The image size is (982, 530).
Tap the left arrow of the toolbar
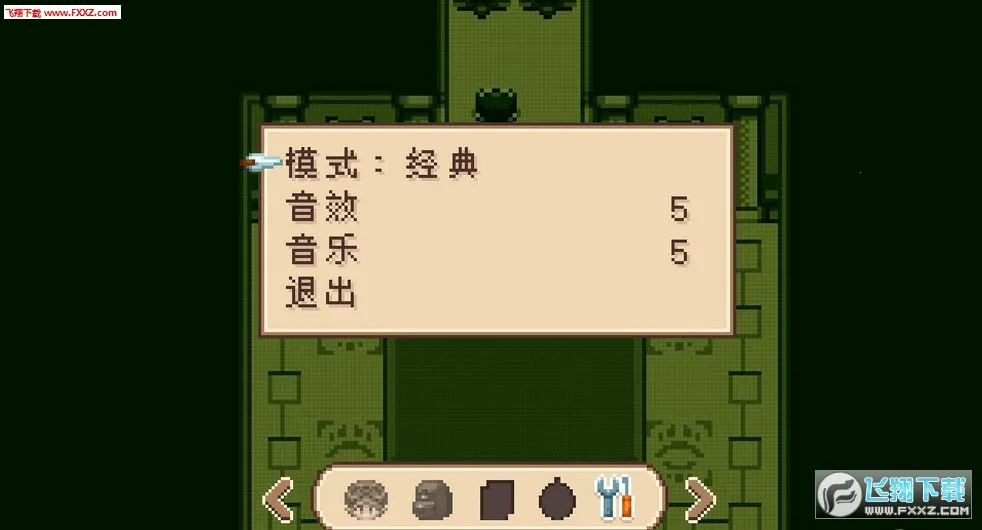(280, 498)
